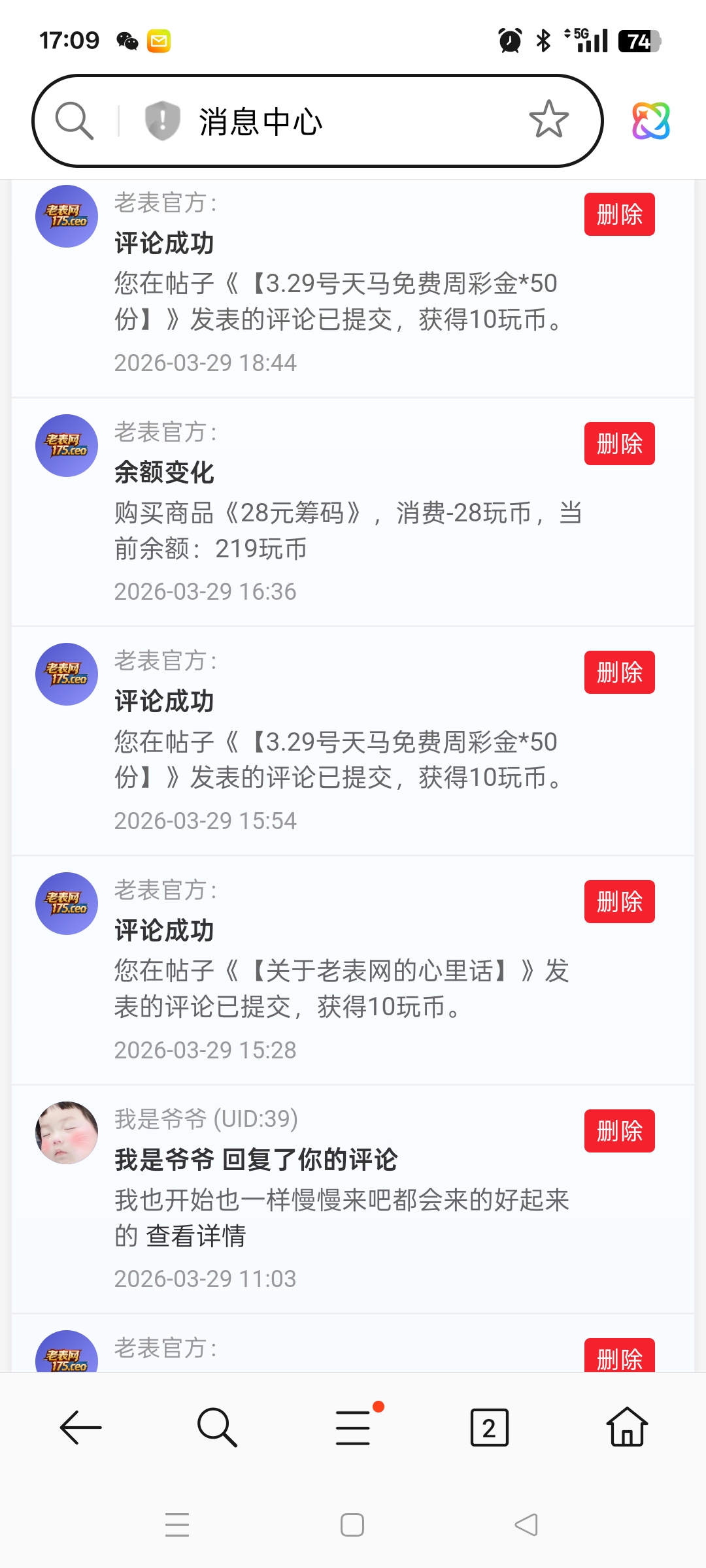
Task: Open the browser menu with three lines
Action: pyautogui.click(x=354, y=1428)
